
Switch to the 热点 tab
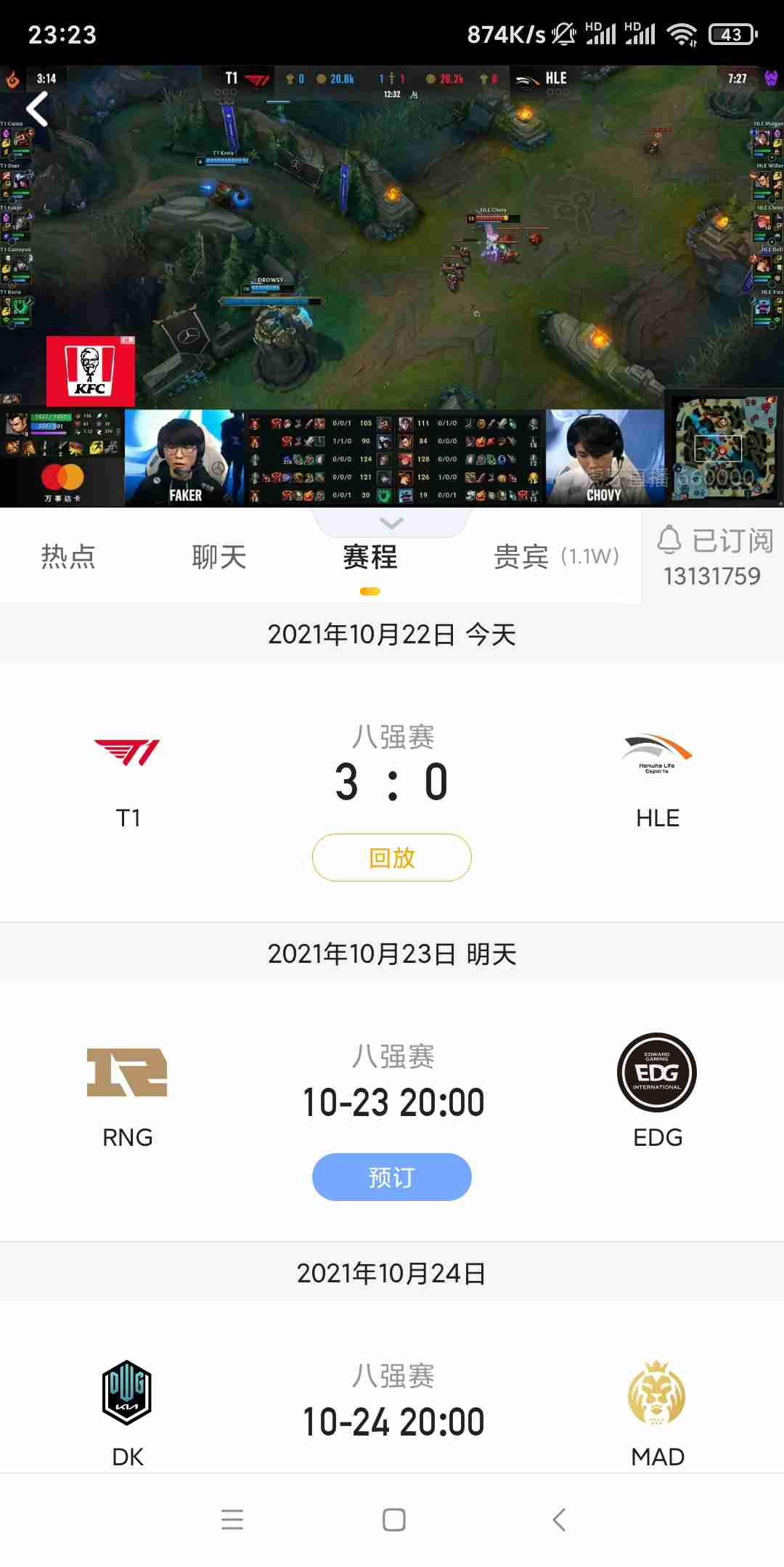(68, 557)
